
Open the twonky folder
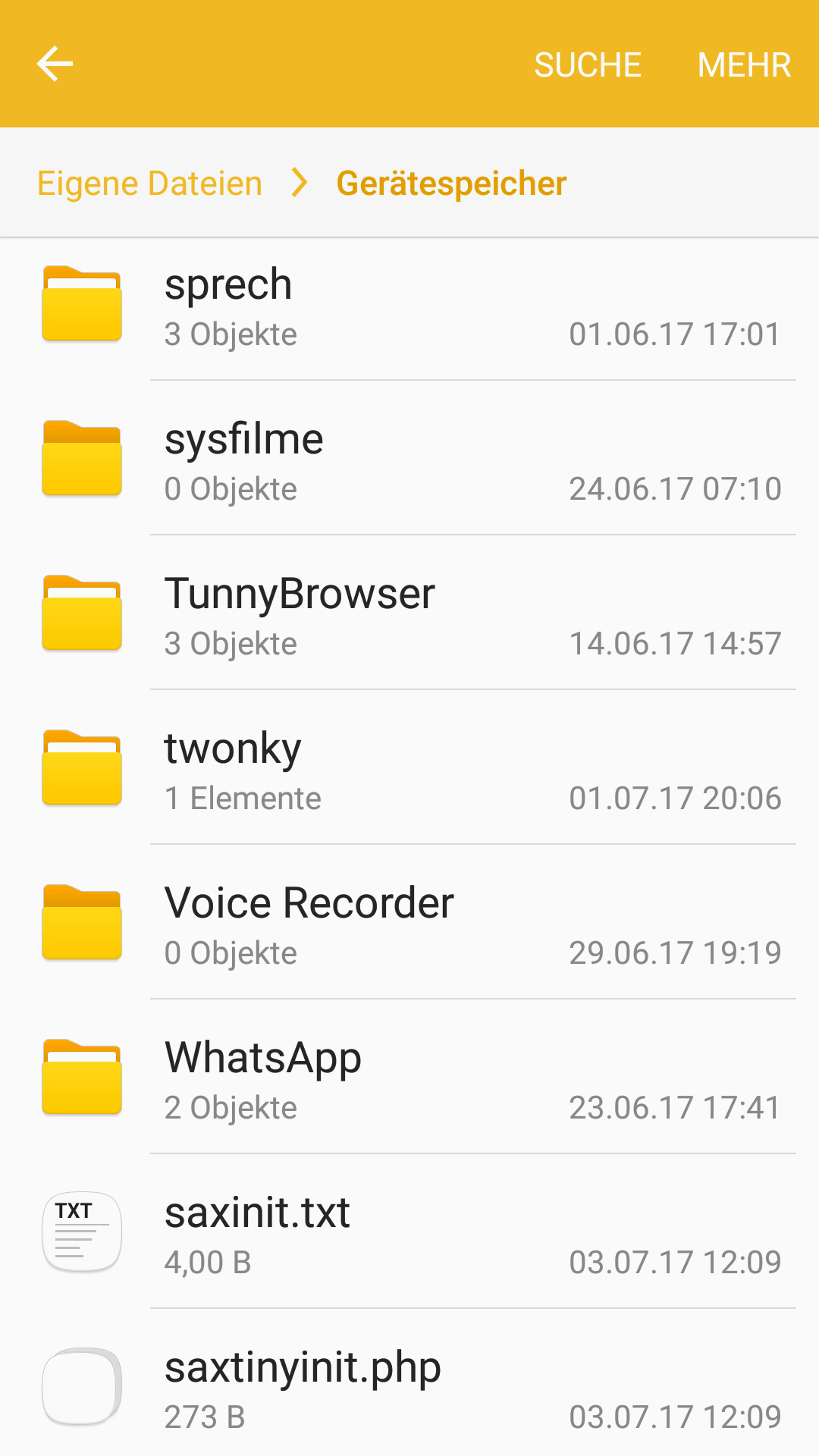pyautogui.click(x=409, y=772)
